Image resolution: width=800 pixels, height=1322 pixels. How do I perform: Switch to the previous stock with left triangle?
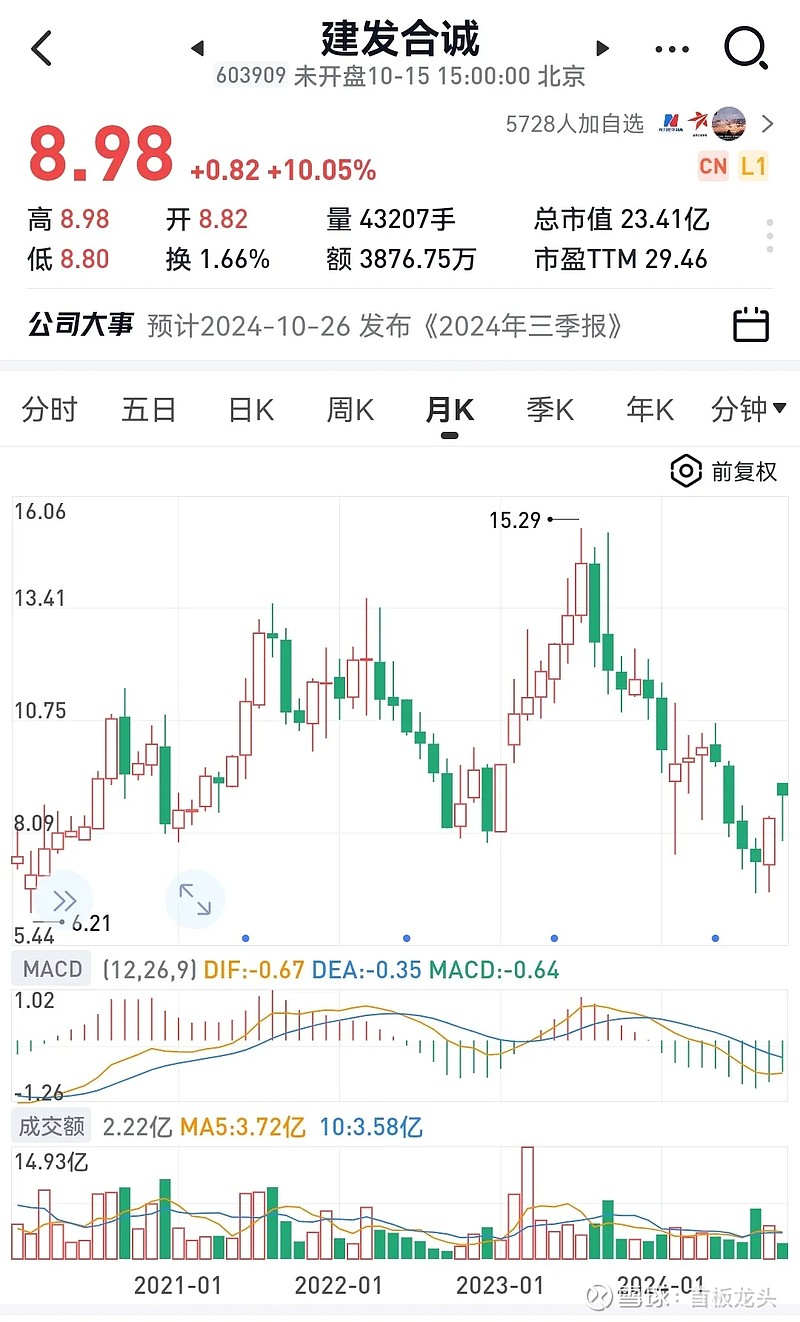click(x=197, y=48)
